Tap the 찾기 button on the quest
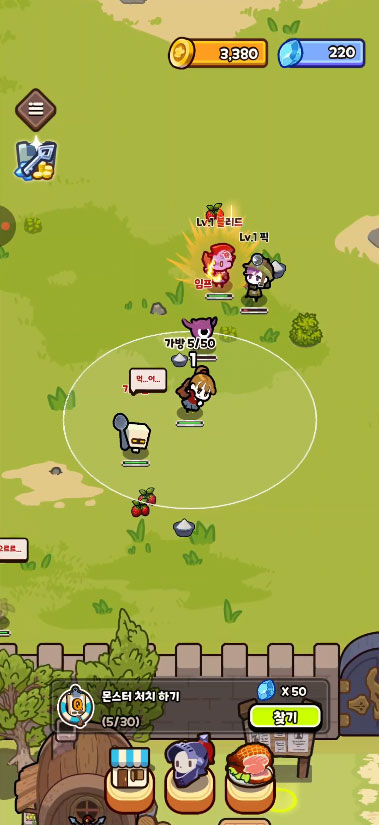The width and height of the screenshot is (379, 825). tap(285, 717)
